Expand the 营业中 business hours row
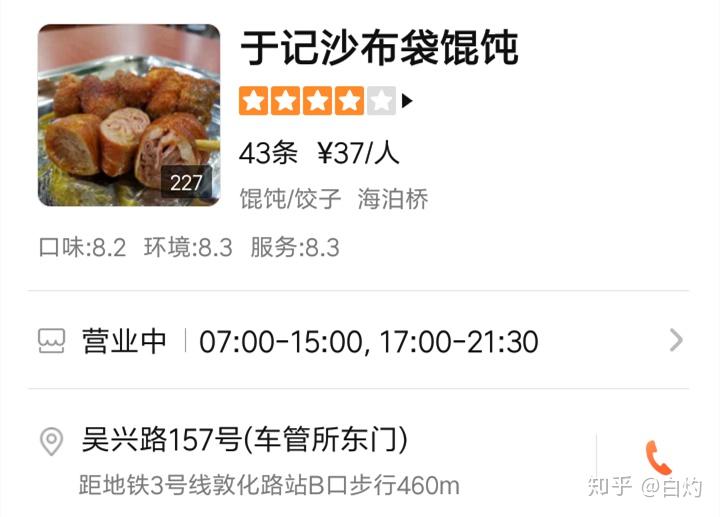The height and width of the screenshot is (517, 720). tap(676, 341)
